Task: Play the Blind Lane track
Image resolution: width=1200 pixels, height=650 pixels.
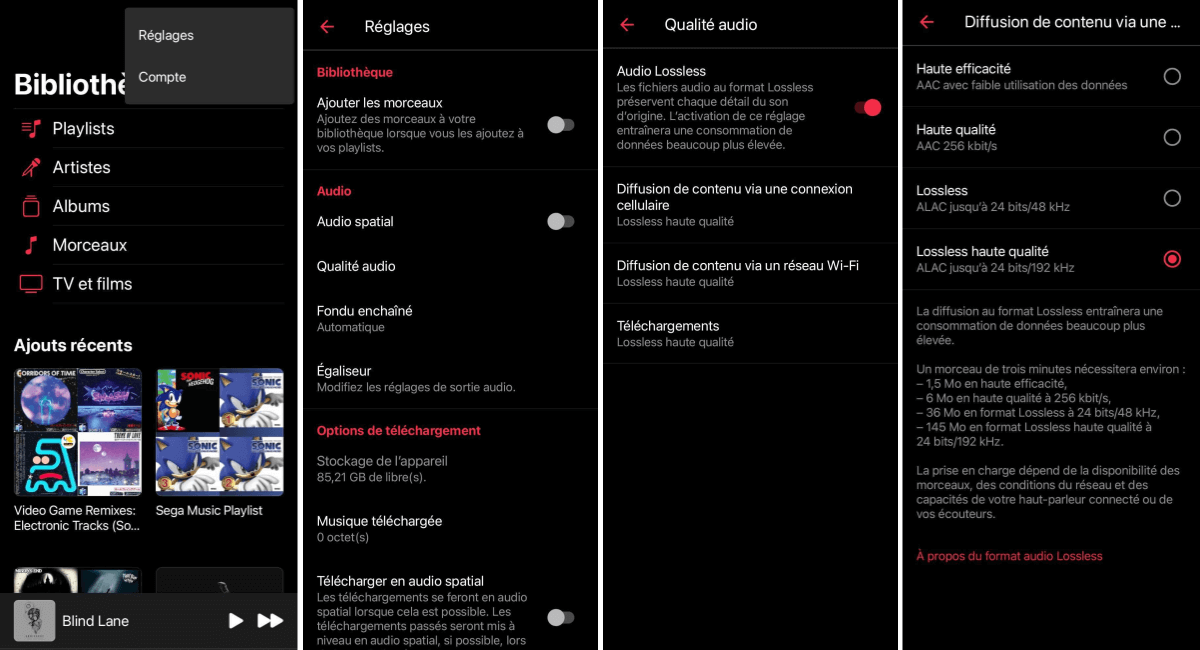Action: (236, 621)
